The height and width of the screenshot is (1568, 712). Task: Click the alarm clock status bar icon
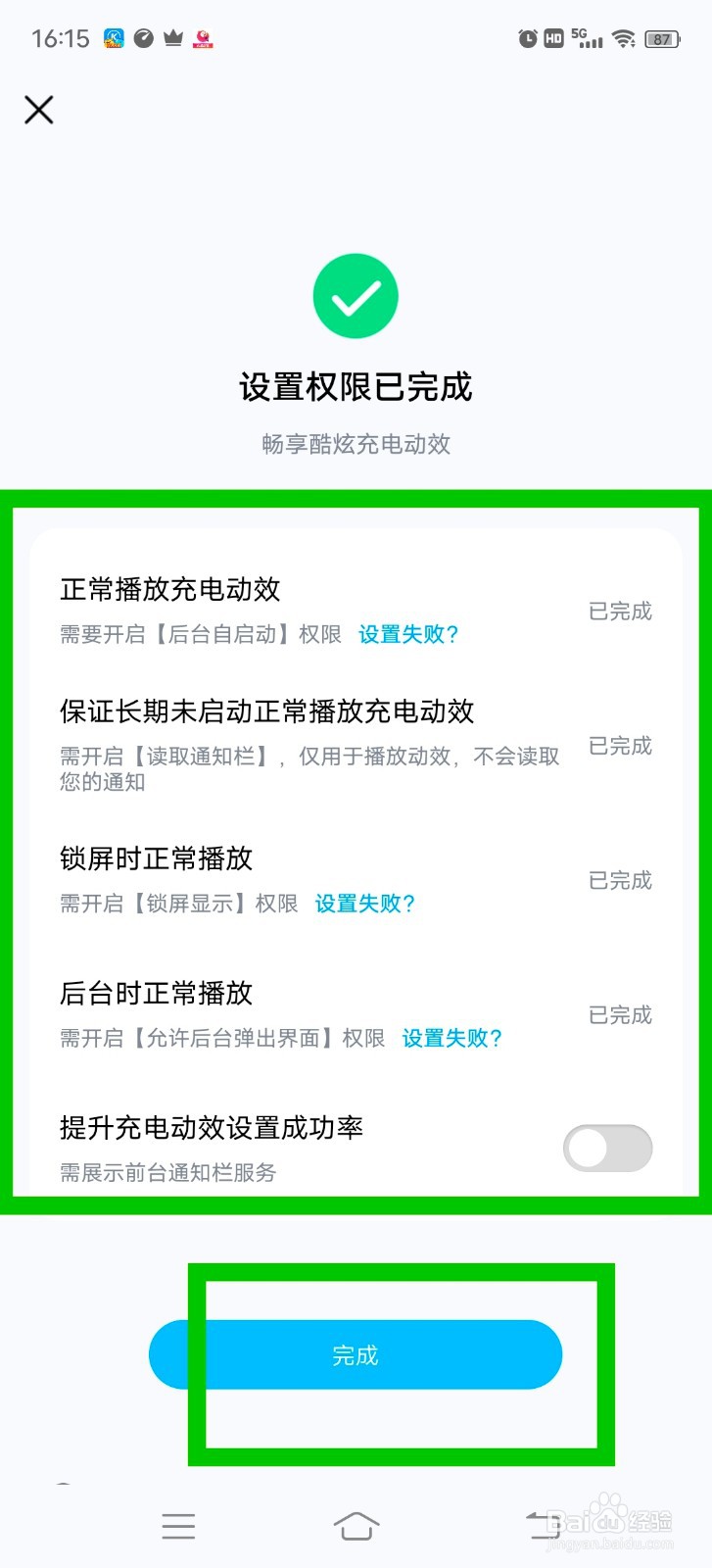526,38
